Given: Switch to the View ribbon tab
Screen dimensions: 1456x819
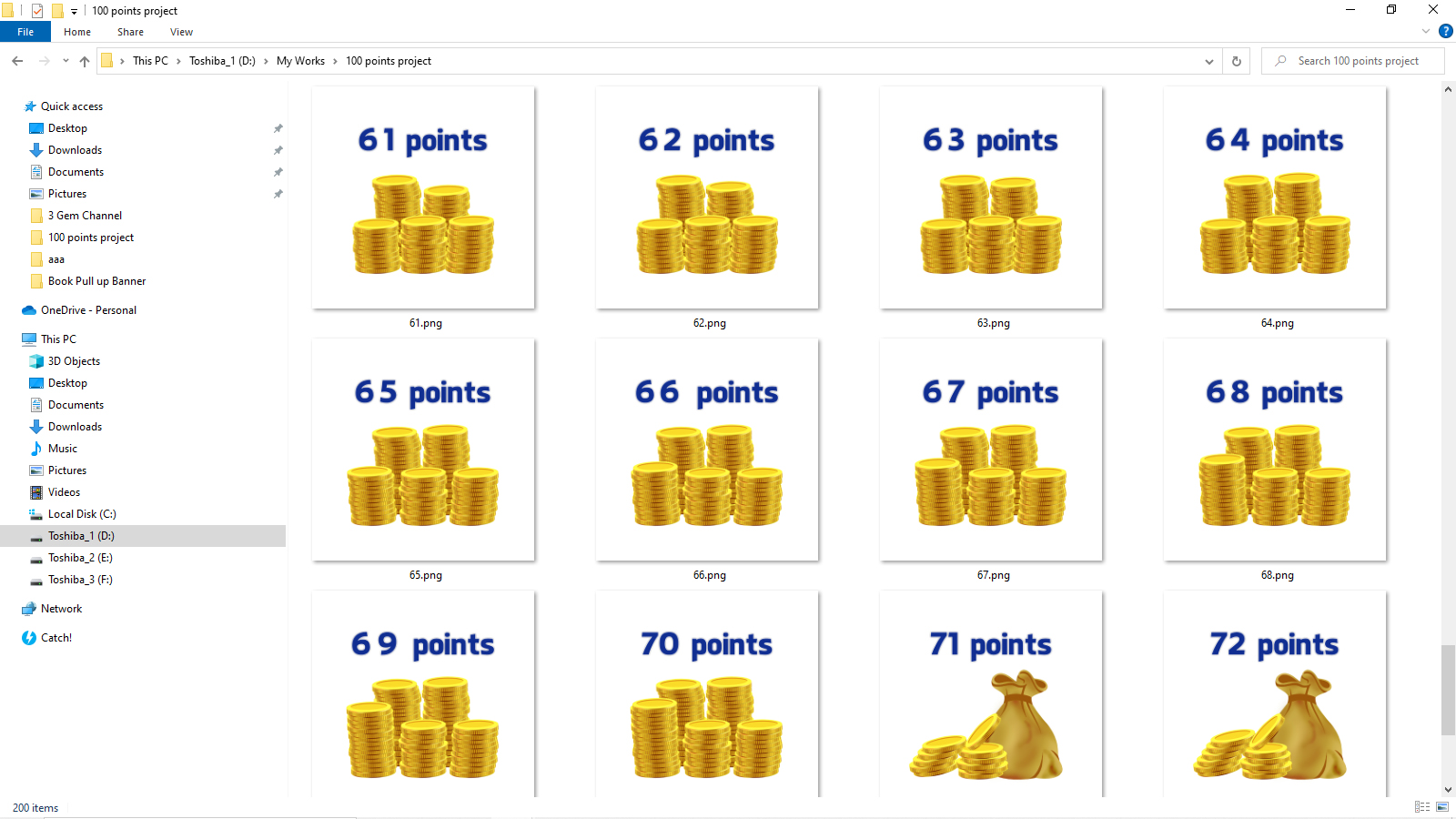Looking at the screenshot, I should [181, 32].
